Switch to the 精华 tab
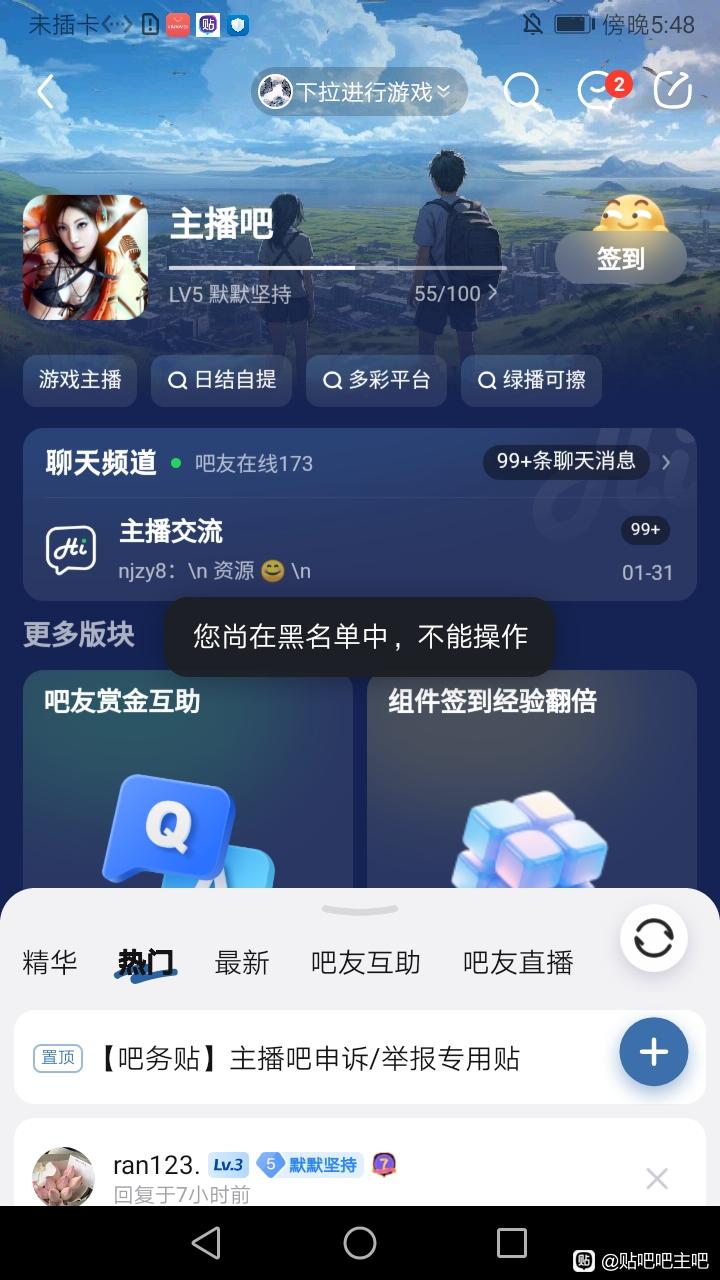This screenshot has height=1280, width=720. pos(50,962)
